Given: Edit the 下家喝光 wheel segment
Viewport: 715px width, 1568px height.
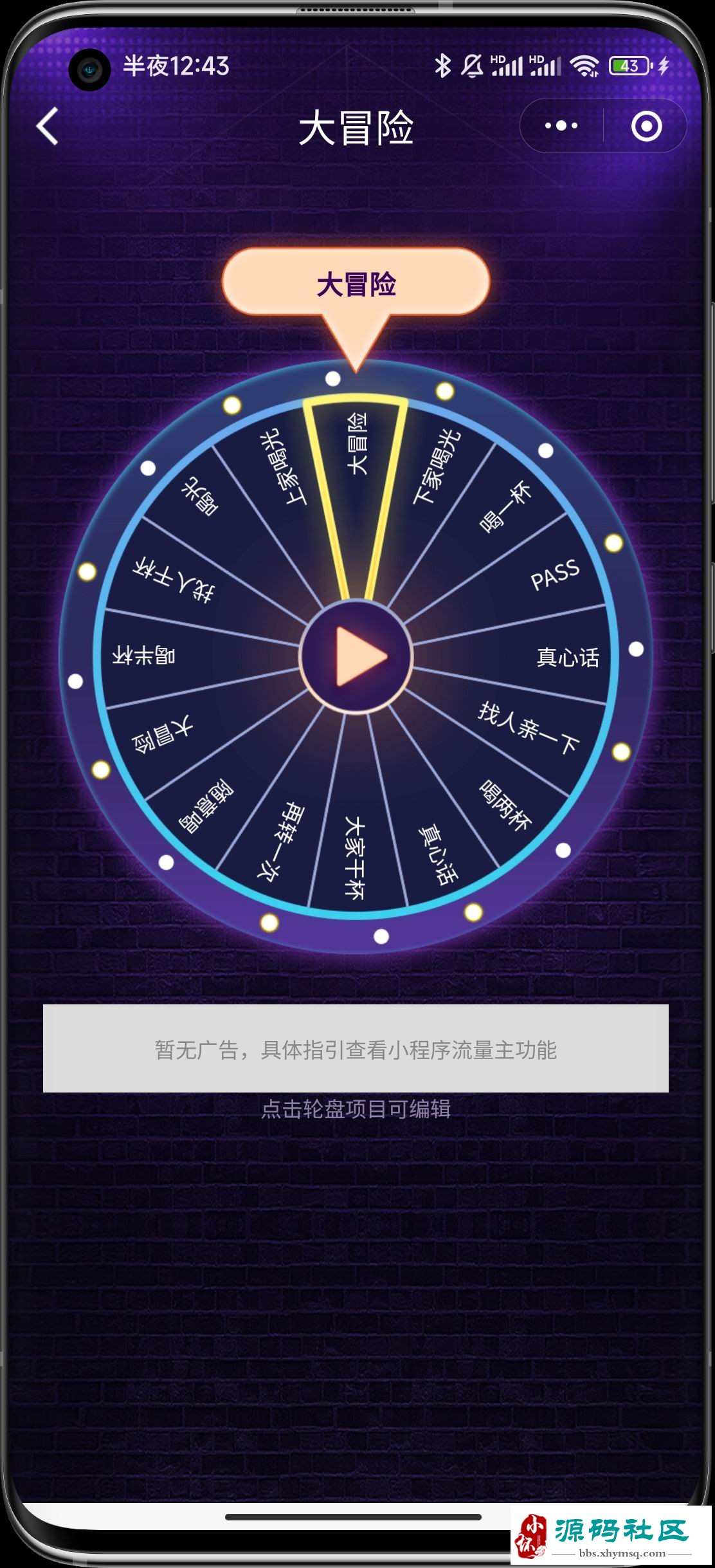Looking at the screenshot, I should (x=437, y=468).
